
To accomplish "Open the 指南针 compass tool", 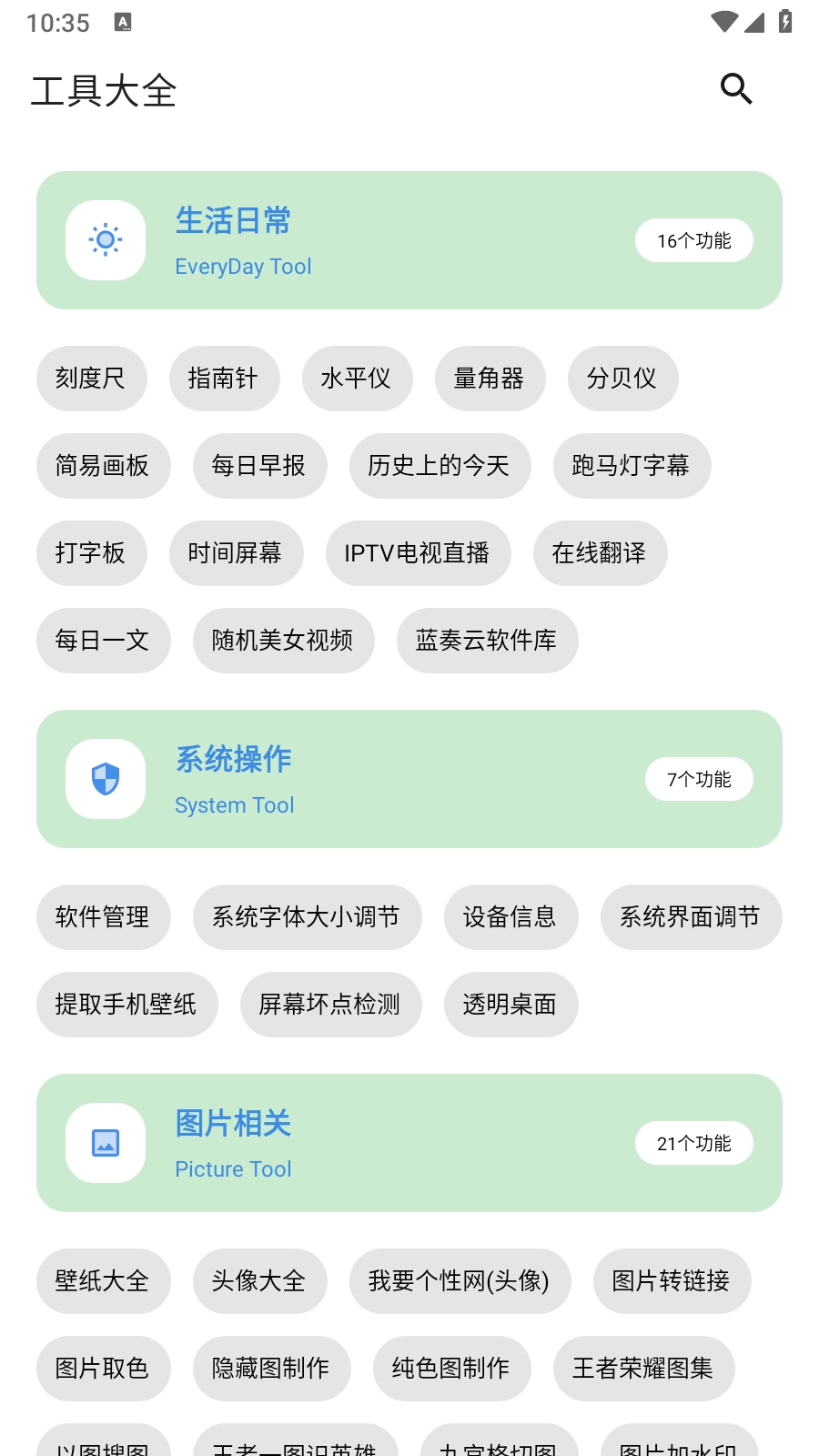I will point(224,379).
